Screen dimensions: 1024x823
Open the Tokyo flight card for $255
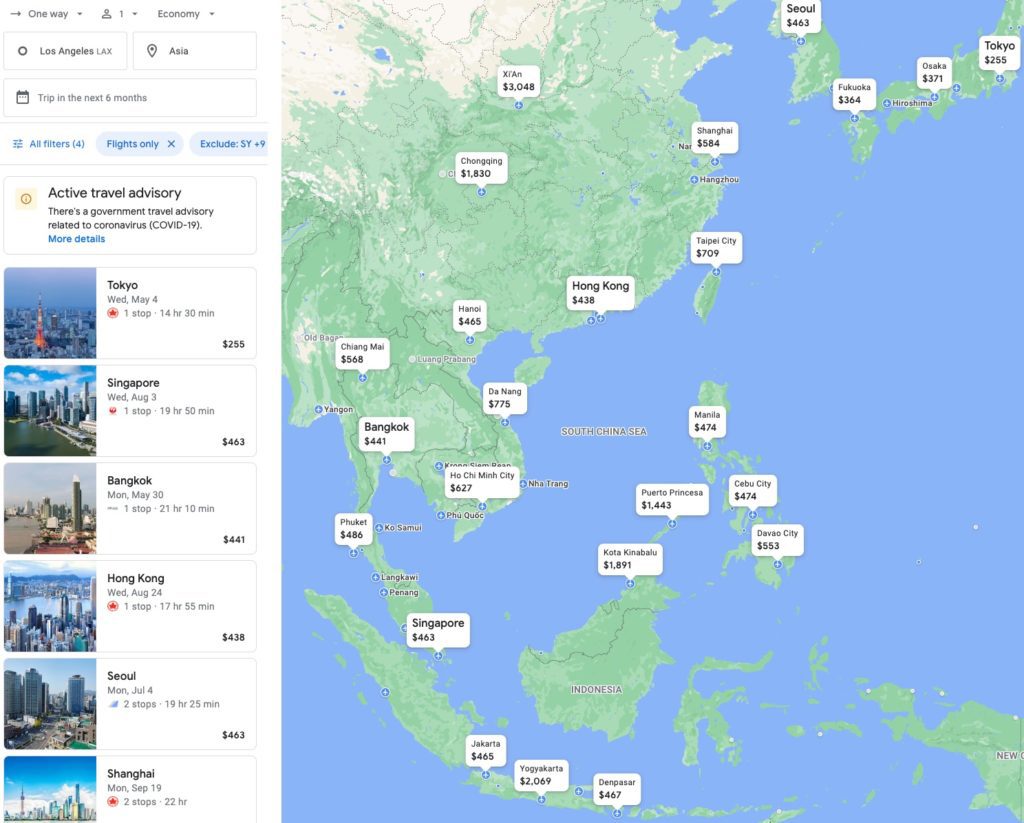pyautogui.click(x=130, y=313)
